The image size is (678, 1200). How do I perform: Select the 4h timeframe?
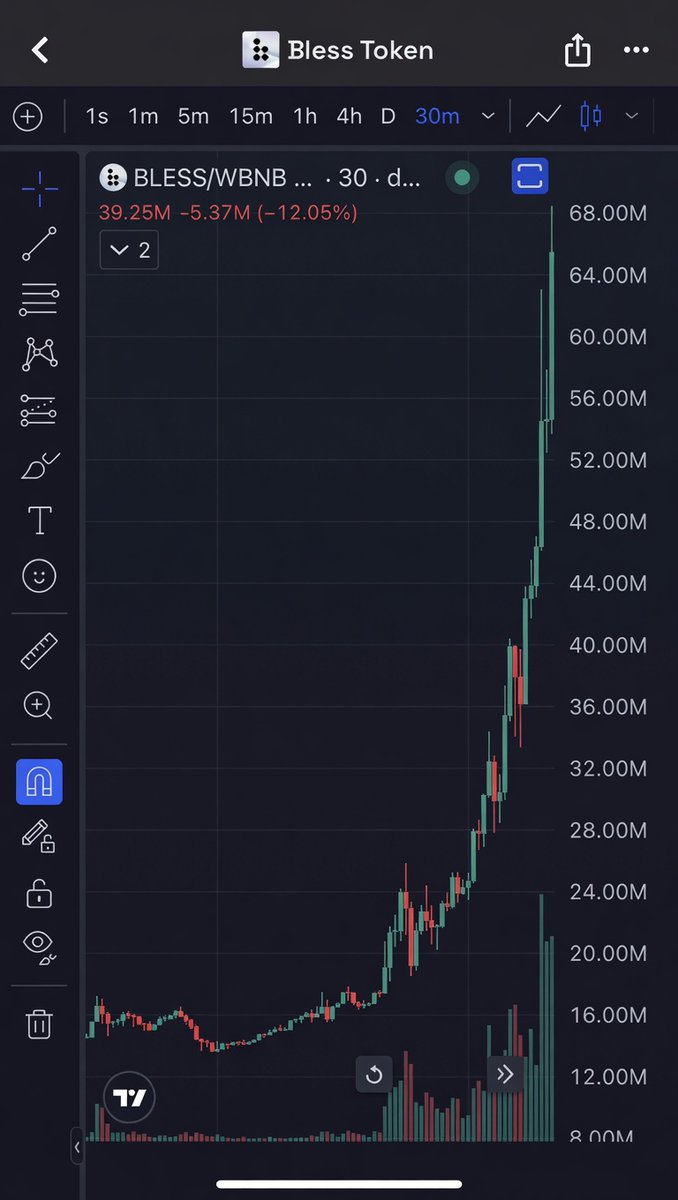pos(349,117)
